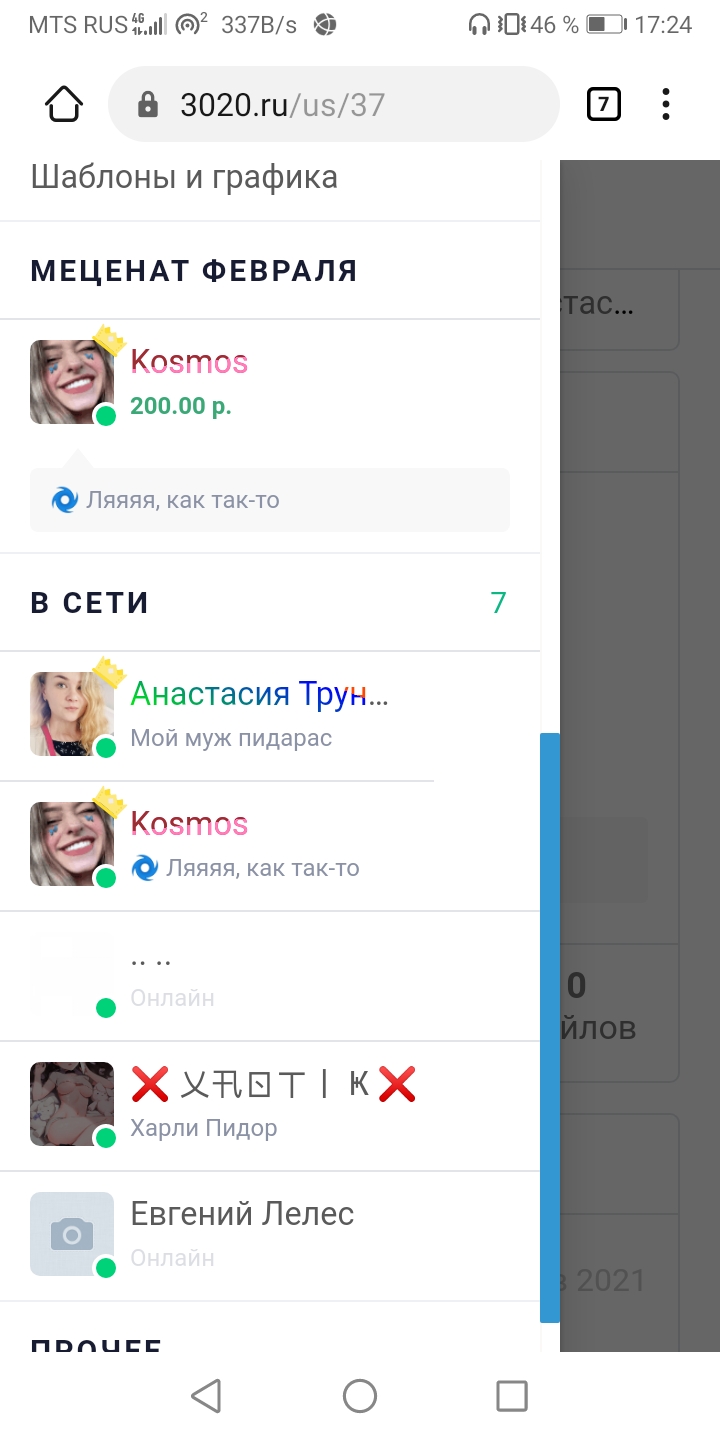Screen dimensions: 720x1440
Task: Tap the 3020.ru address bar
Action: pyautogui.click(x=333, y=104)
